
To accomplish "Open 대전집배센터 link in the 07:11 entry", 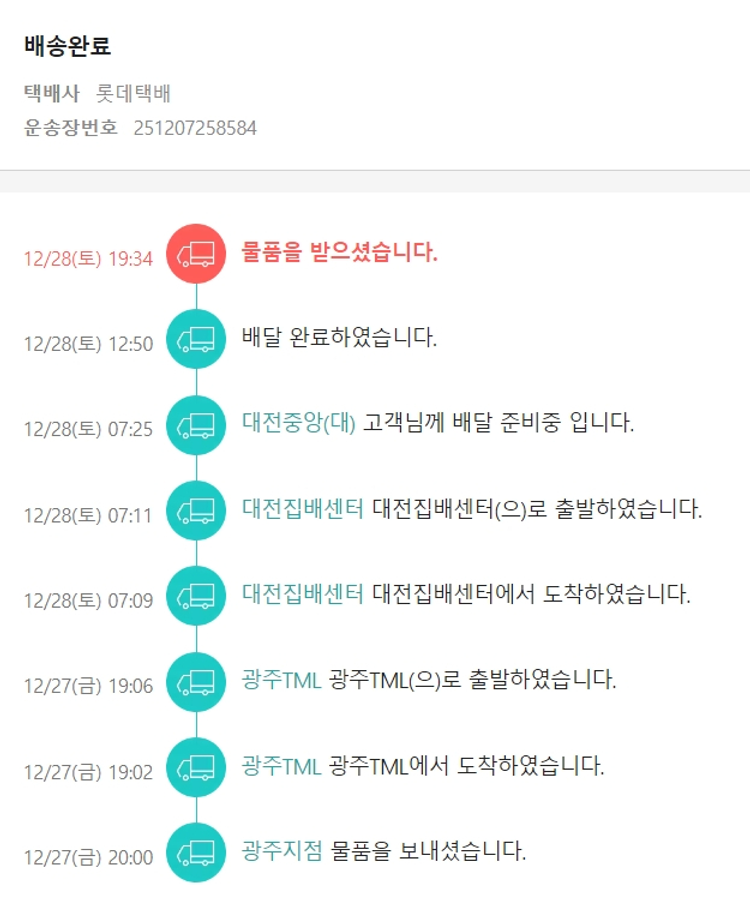I will pyautogui.click(x=302, y=509).
